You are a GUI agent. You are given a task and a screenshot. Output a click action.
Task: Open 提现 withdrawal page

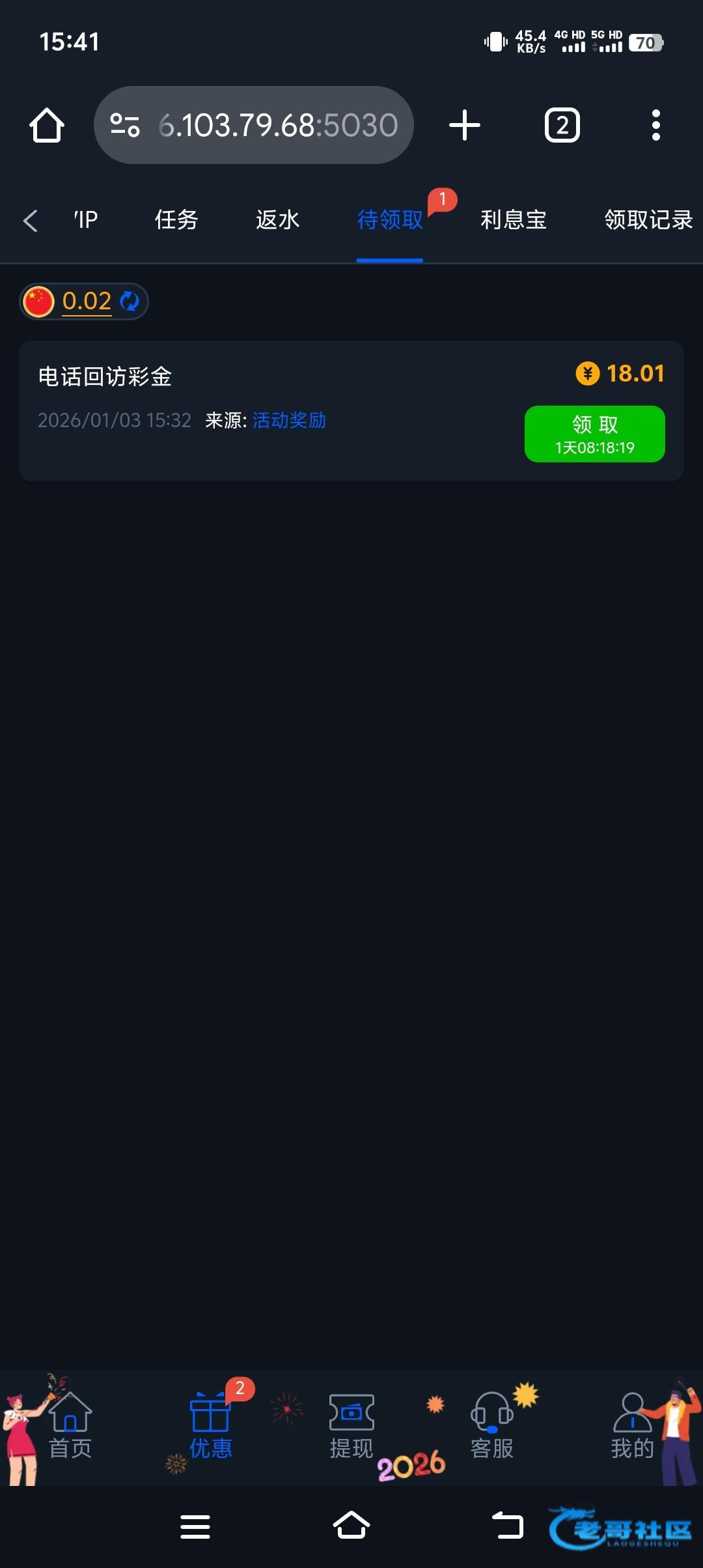tap(351, 1426)
